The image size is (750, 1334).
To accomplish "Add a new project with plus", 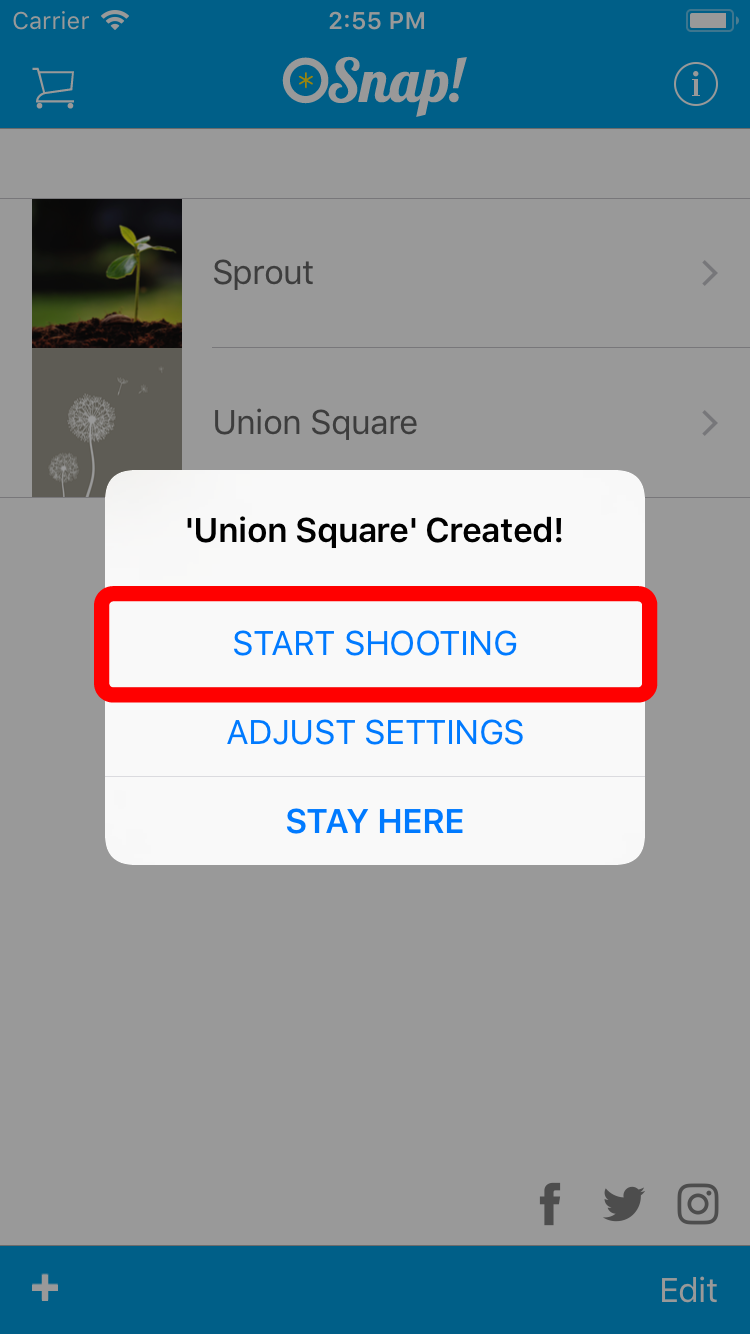I will pyautogui.click(x=45, y=1288).
